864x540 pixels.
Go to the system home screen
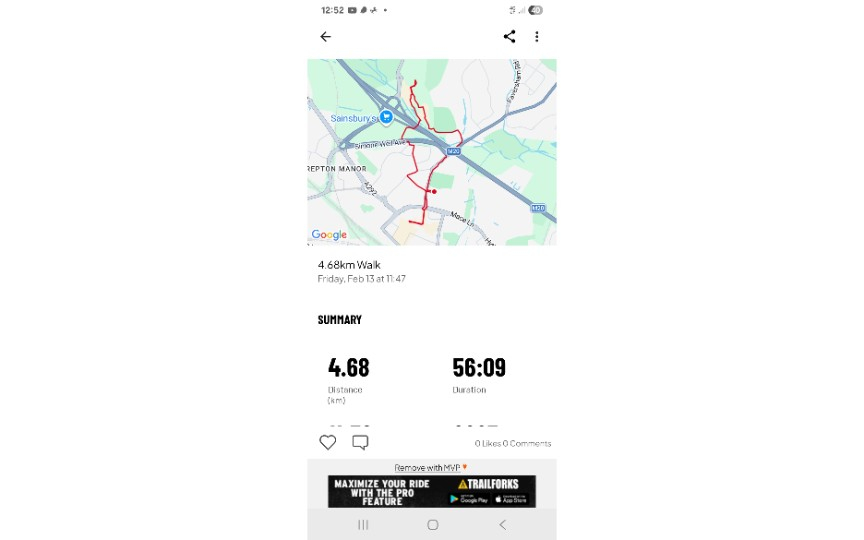point(432,525)
